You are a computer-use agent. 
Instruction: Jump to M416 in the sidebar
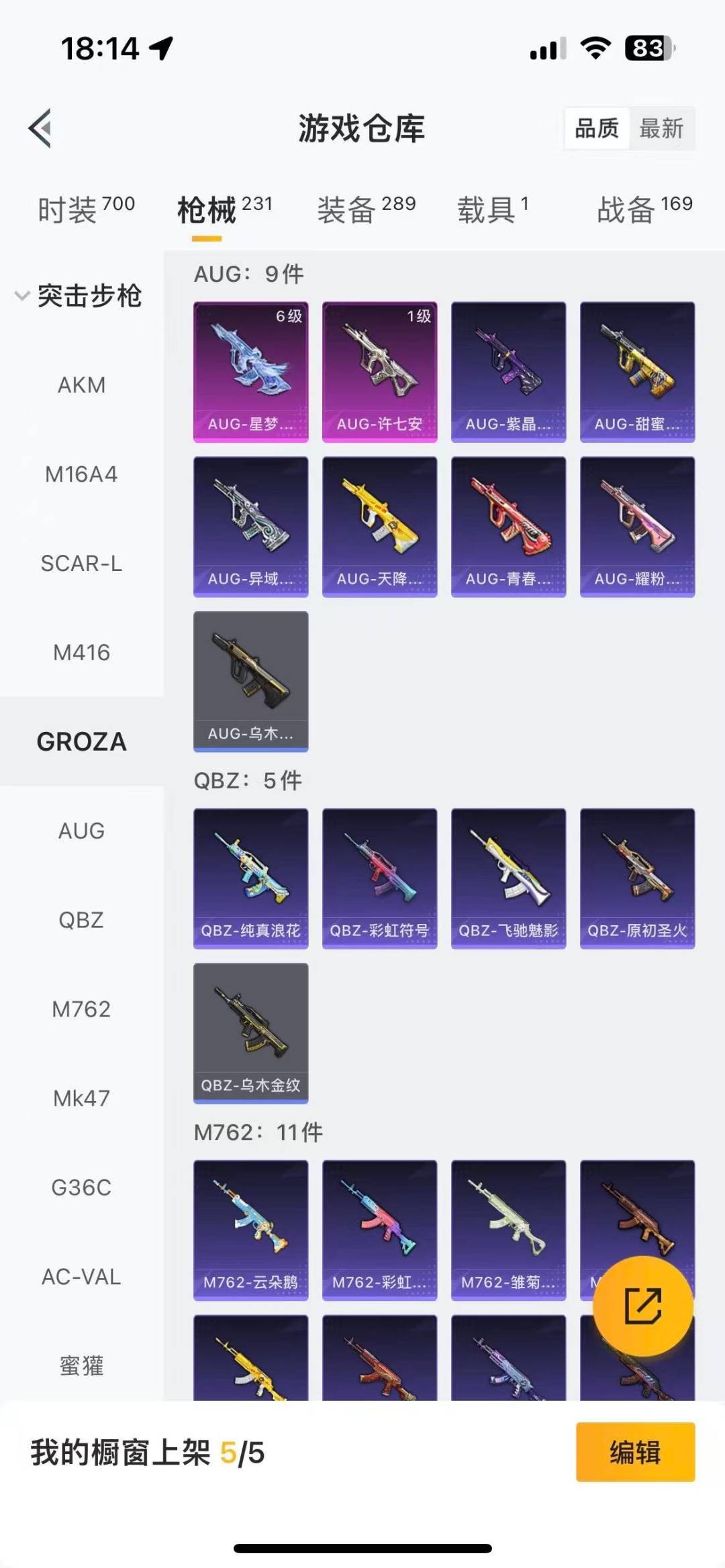click(81, 652)
